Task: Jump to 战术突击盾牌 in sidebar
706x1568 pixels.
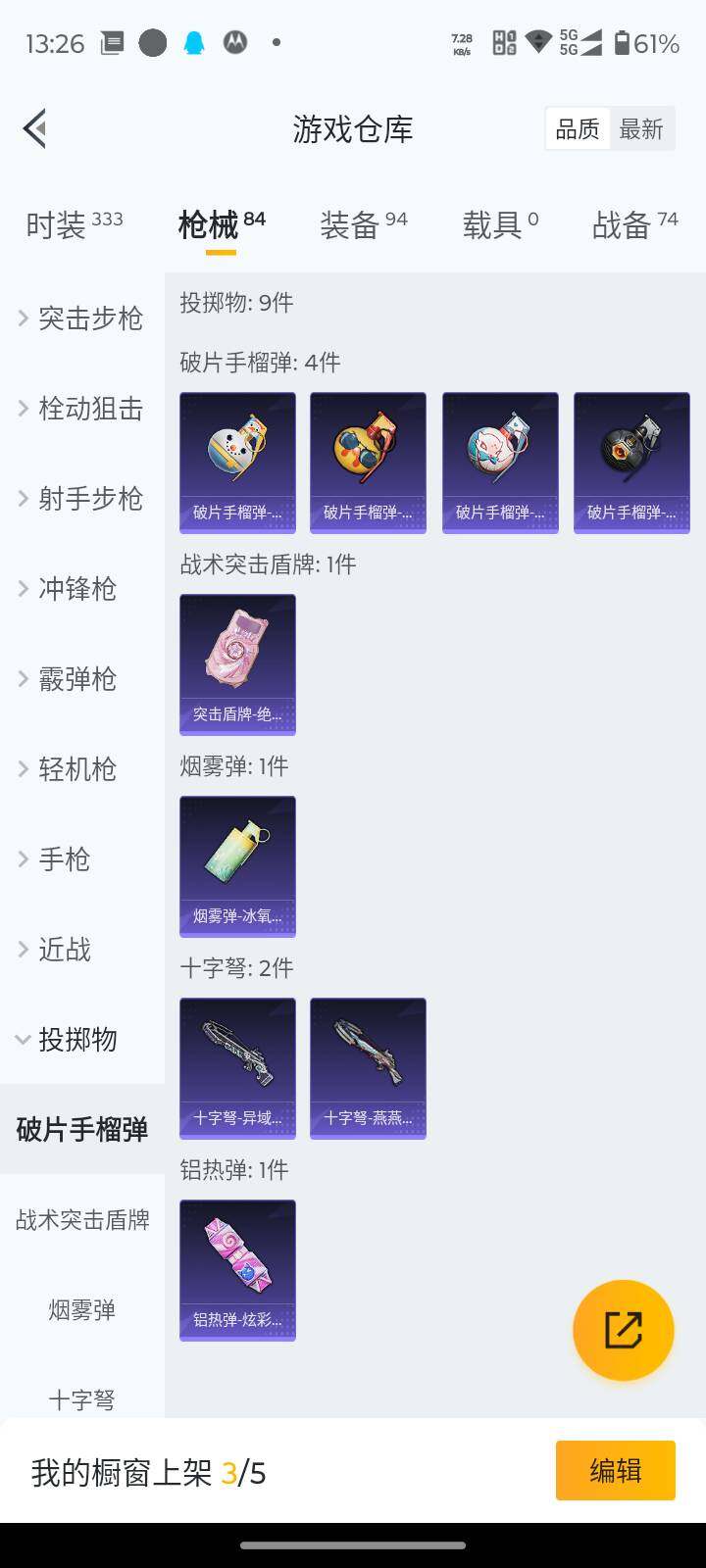Action: pyautogui.click(x=82, y=1220)
